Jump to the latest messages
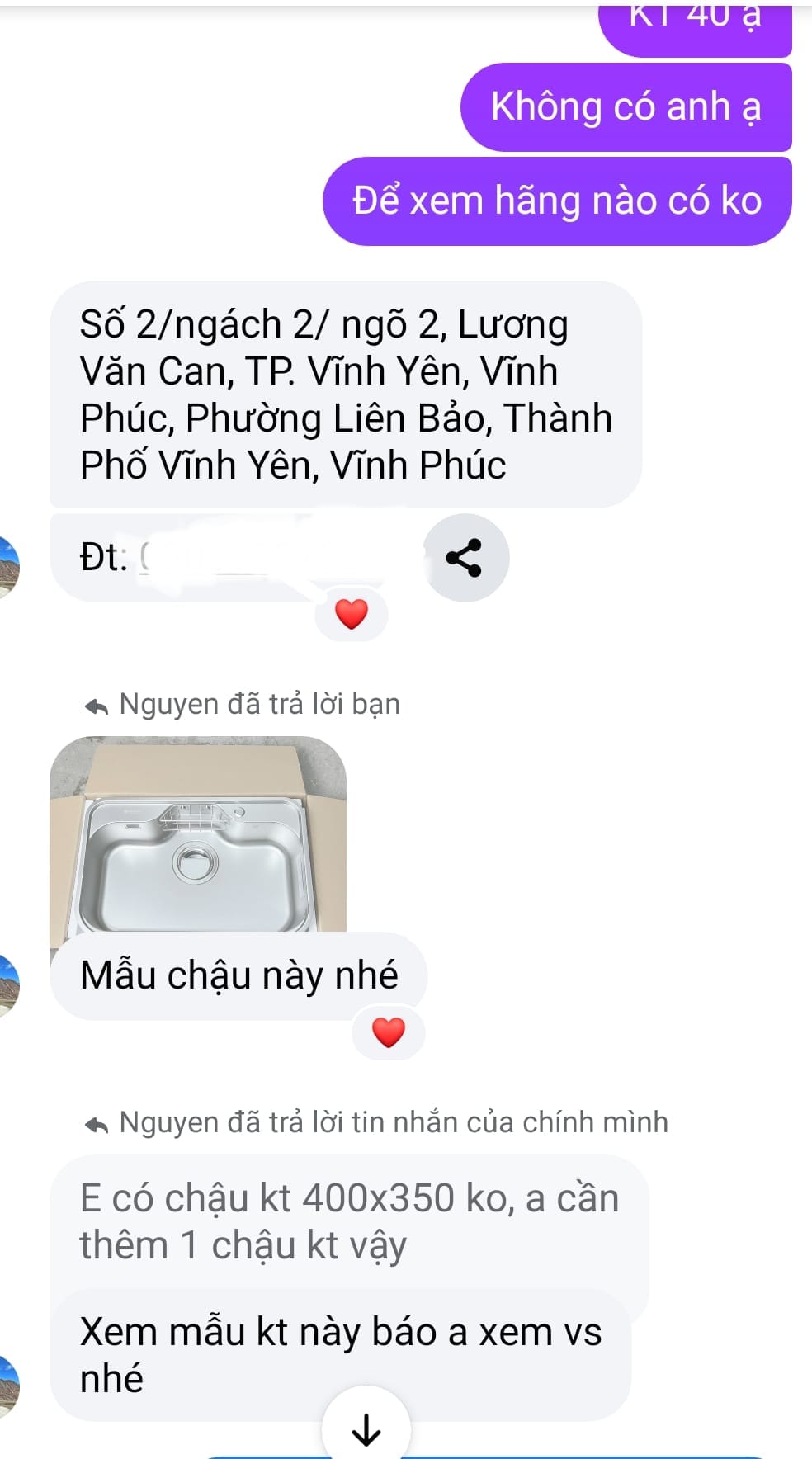Image resolution: width=812 pixels, height=1459 pixels. coord(366,1429)
